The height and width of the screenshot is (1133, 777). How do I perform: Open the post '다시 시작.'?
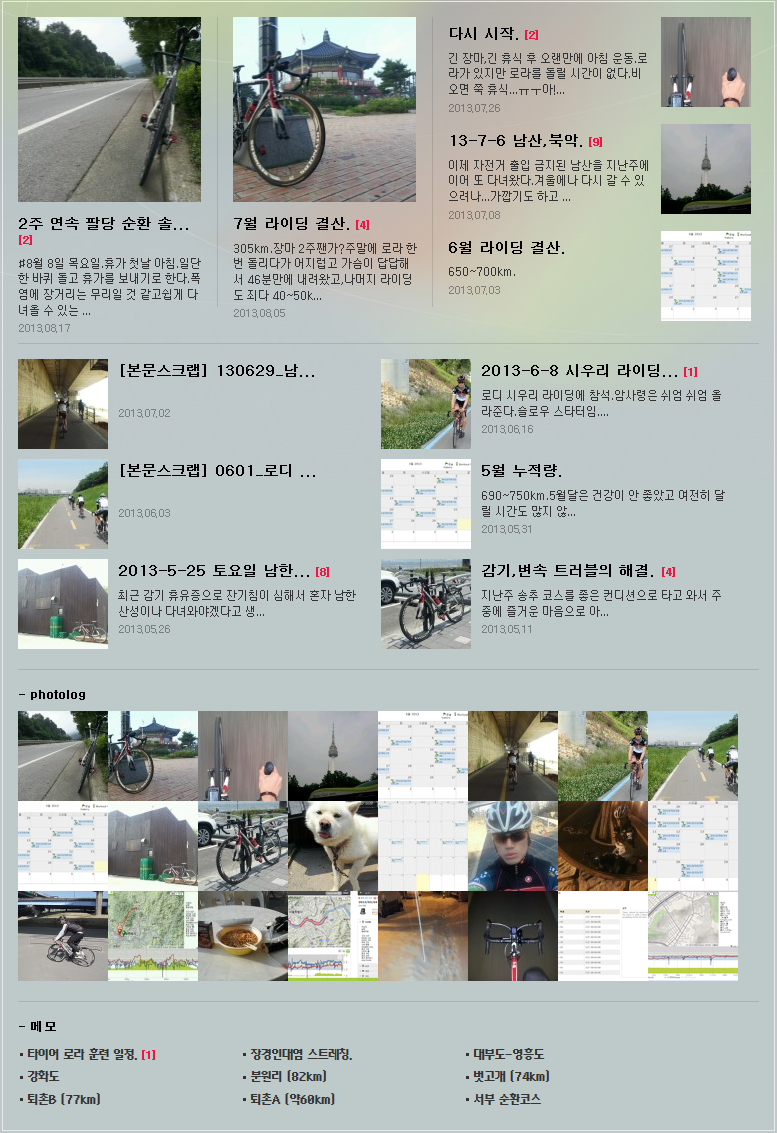(483, 34)
